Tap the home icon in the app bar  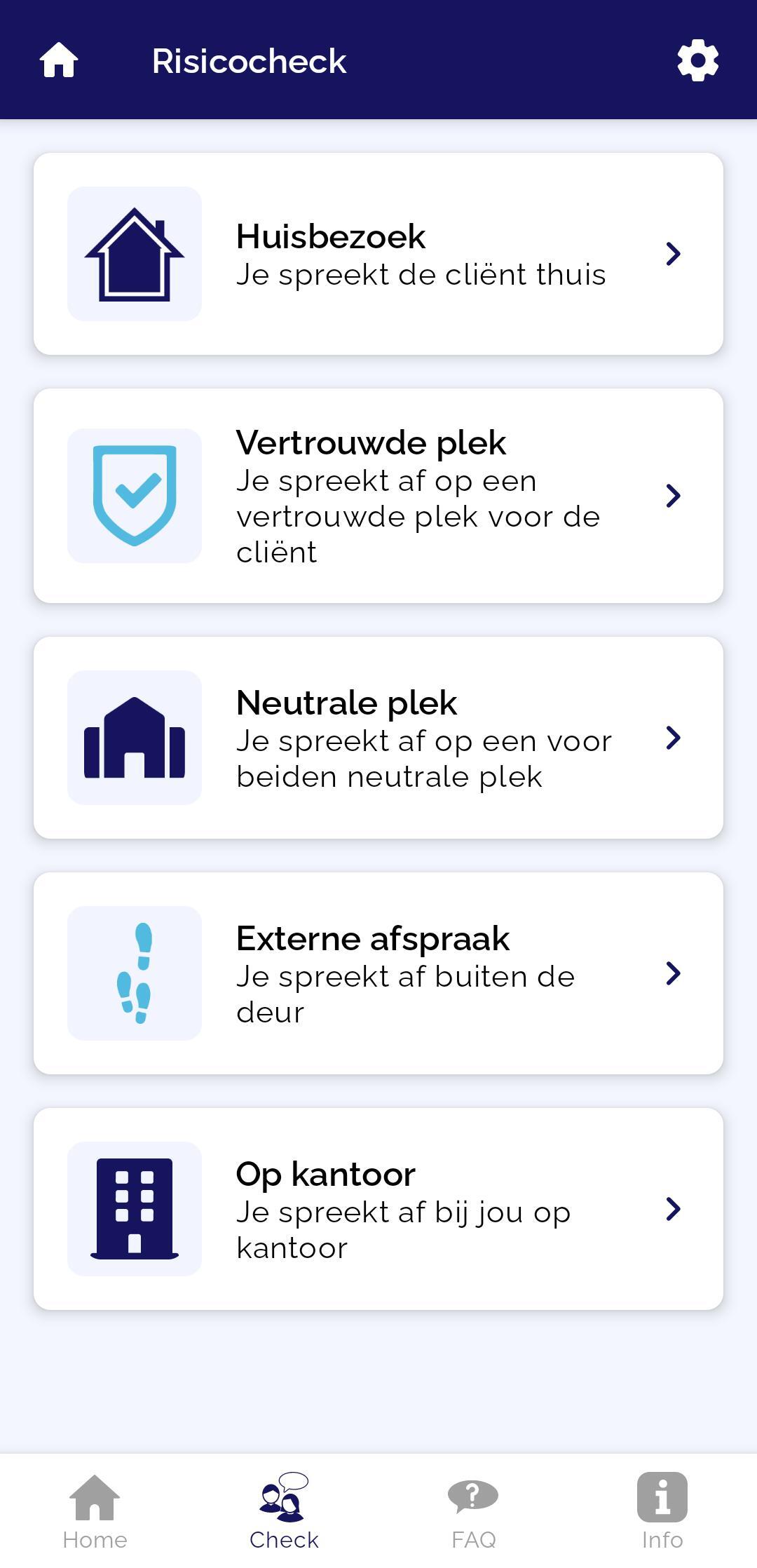point(59,60)
